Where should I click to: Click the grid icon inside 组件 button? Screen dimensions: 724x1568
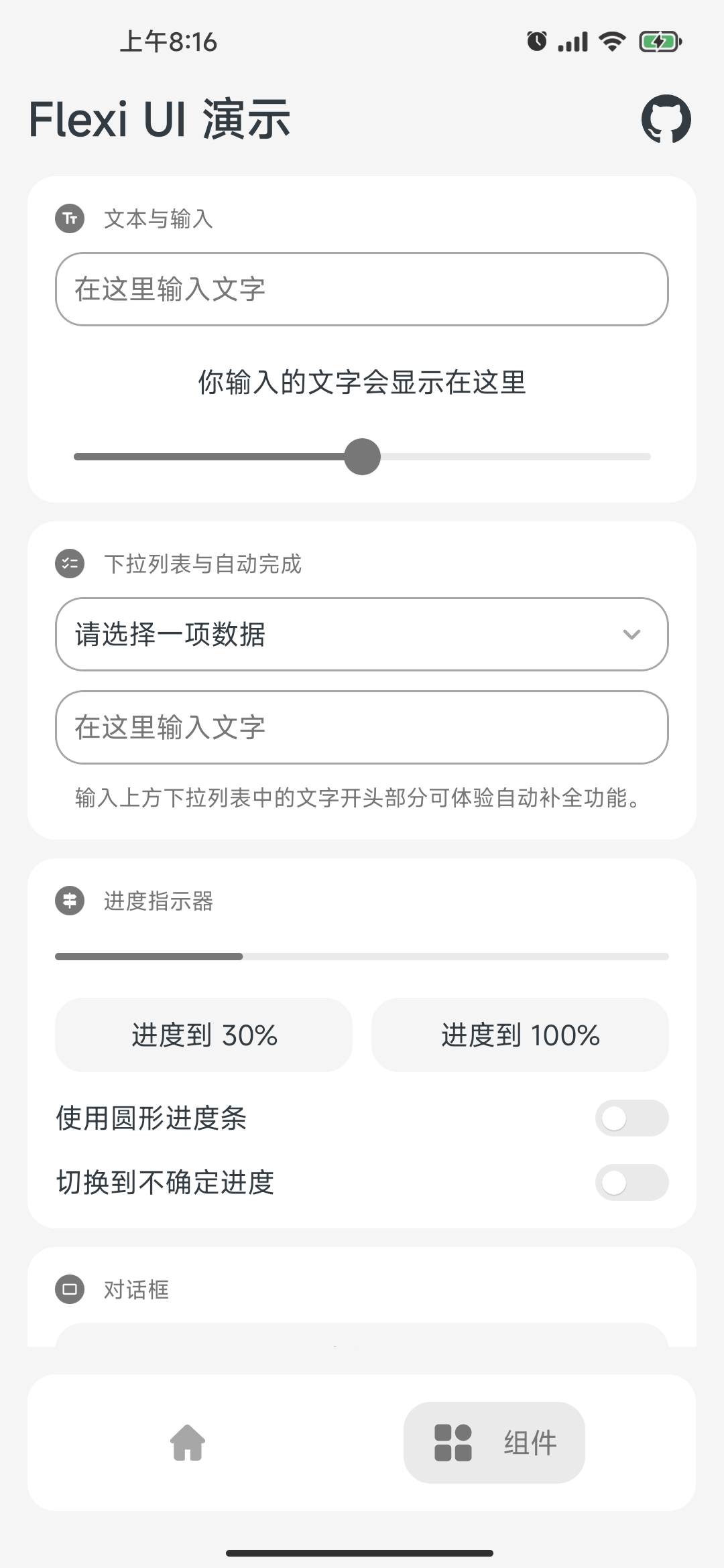click(x=452, y=1443)
